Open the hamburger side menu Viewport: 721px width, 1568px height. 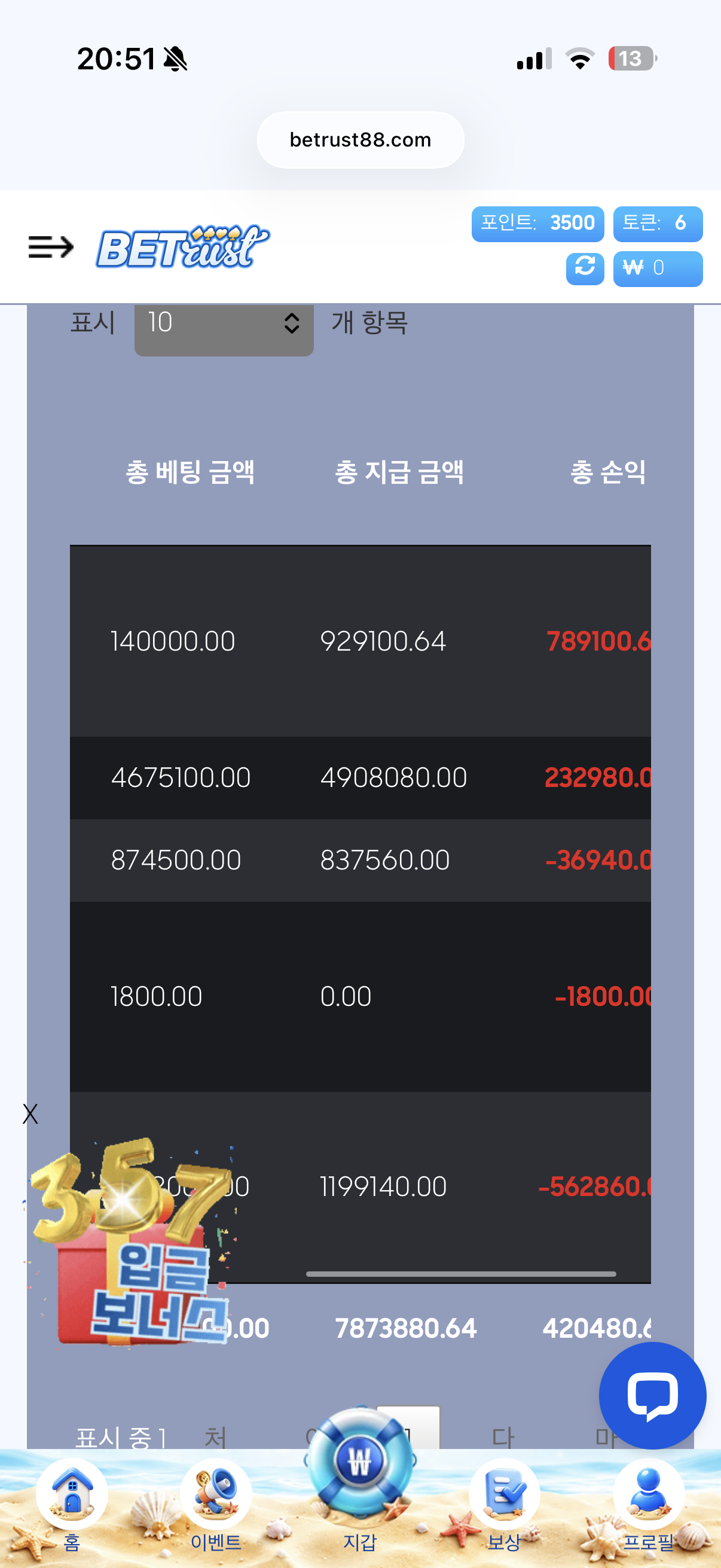coord(50,247)
